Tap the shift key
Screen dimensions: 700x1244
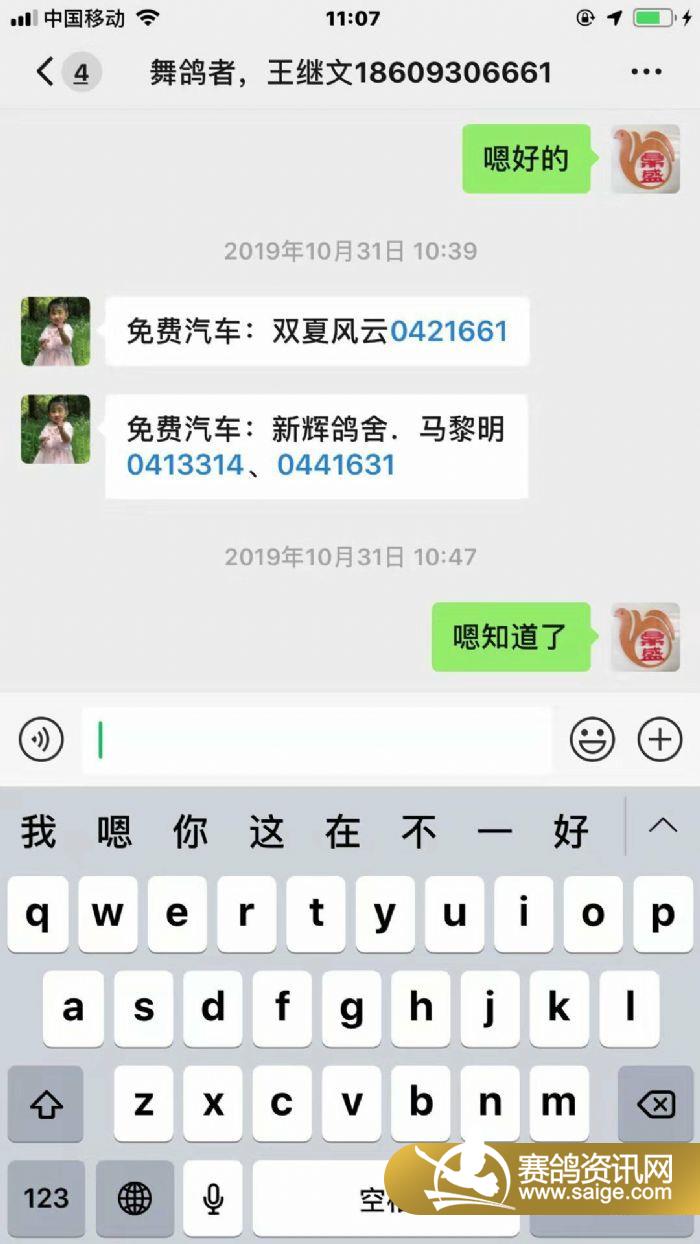pyautogui.click(x=46, y=1104)
